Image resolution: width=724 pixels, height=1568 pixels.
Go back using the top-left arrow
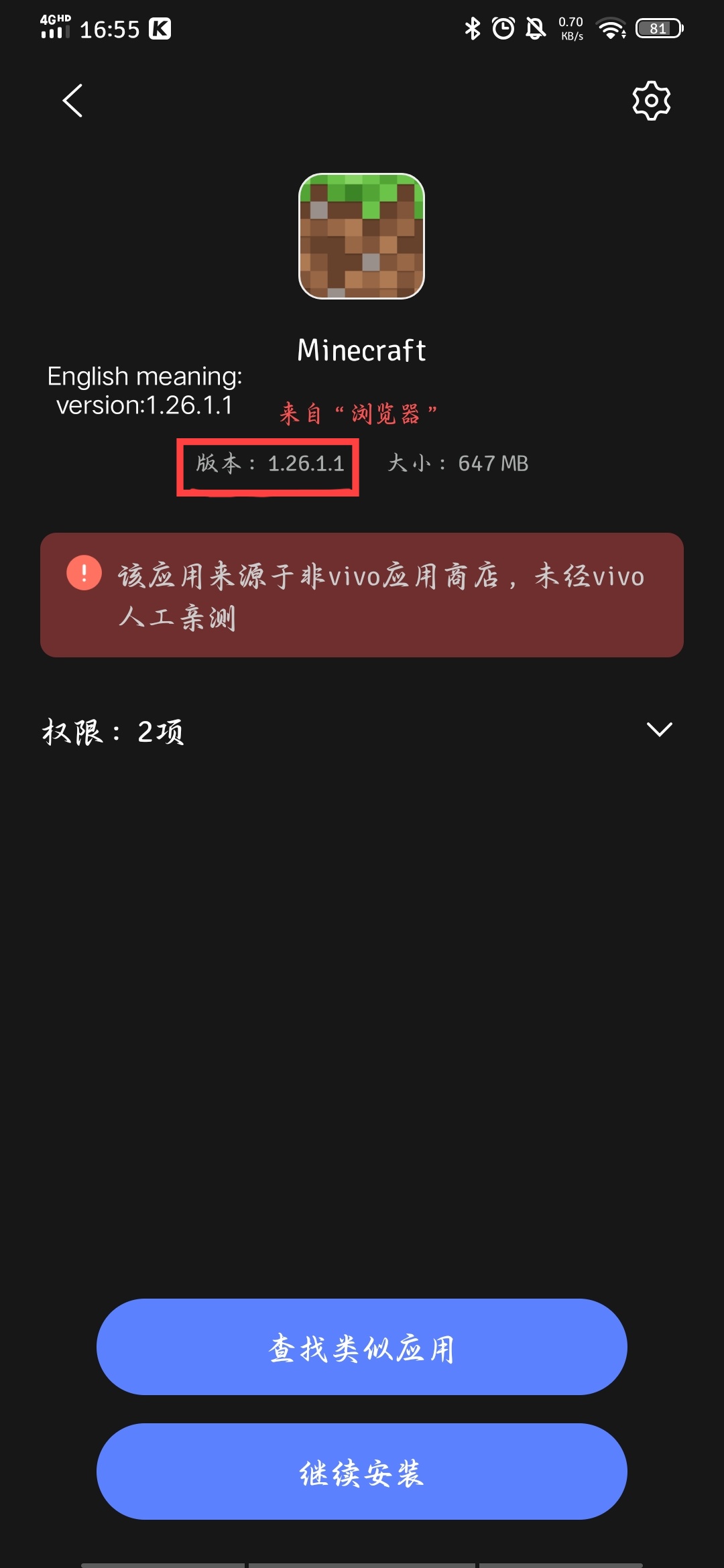point(72,101)
